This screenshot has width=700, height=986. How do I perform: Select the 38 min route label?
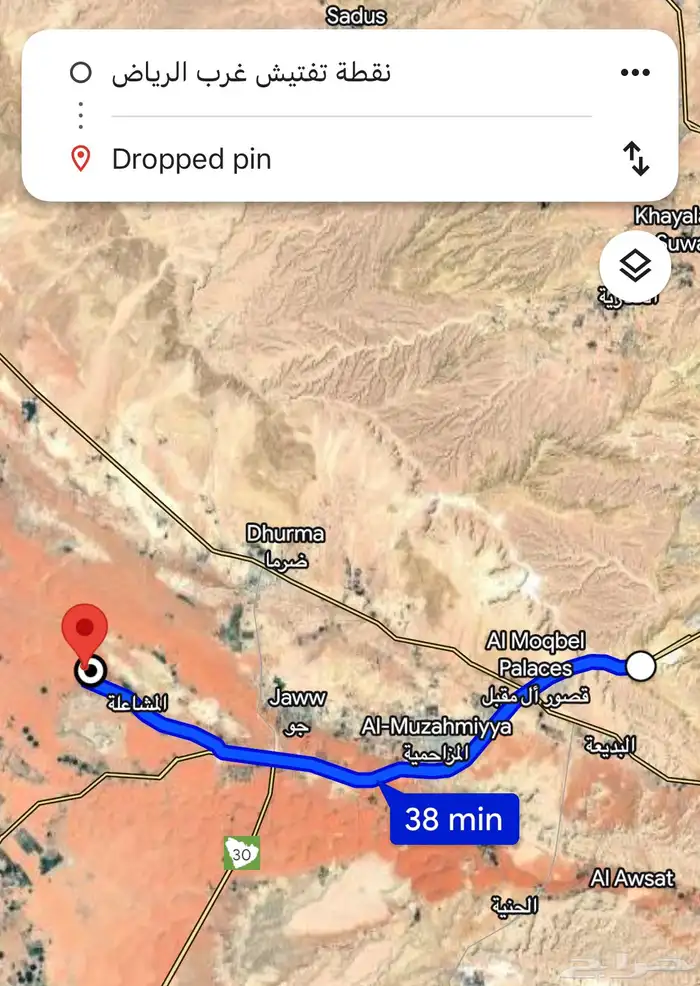pyautogui.click(x=454, y=819)
